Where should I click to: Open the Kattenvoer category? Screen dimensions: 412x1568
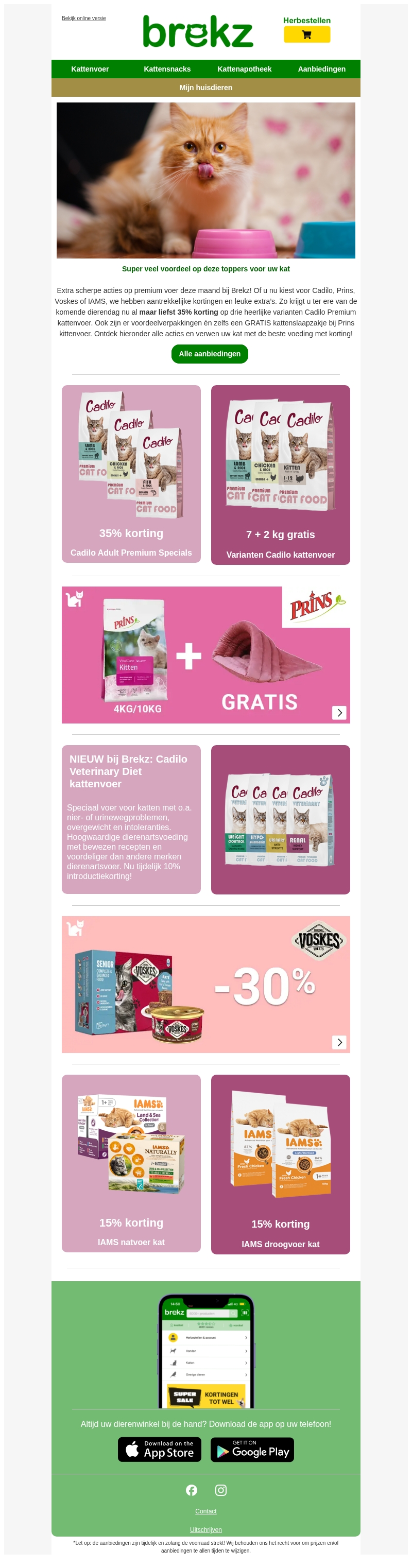pyautogui.click(x=90, y=69)
